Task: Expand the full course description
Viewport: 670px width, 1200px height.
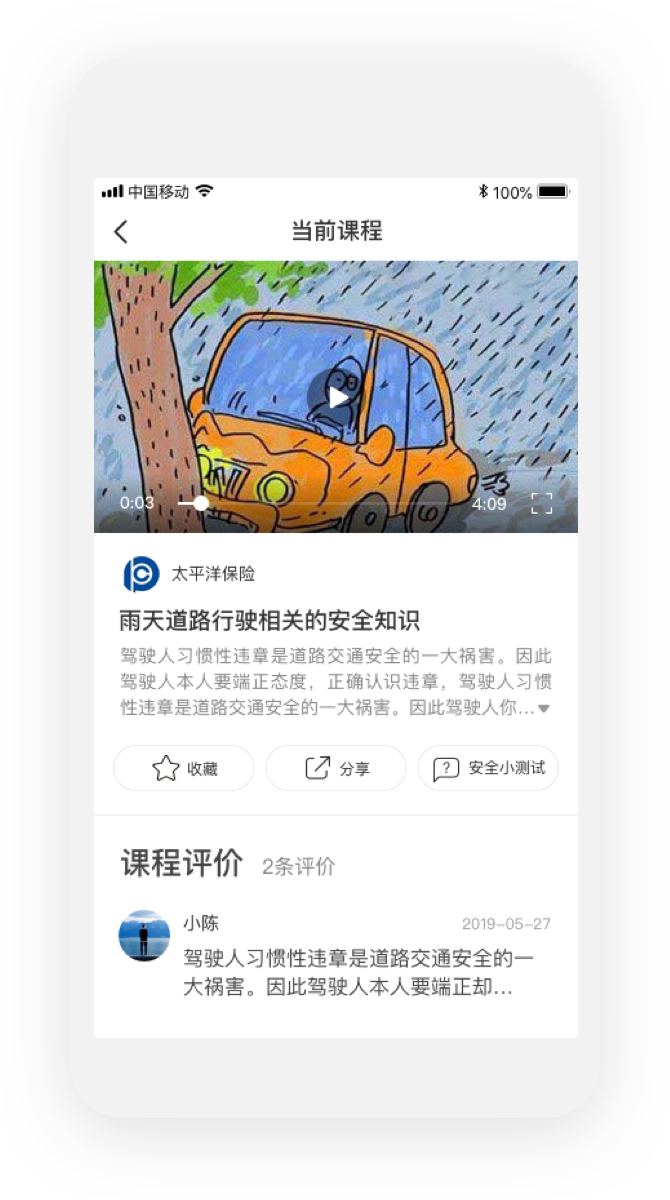Action: point(544,708)
